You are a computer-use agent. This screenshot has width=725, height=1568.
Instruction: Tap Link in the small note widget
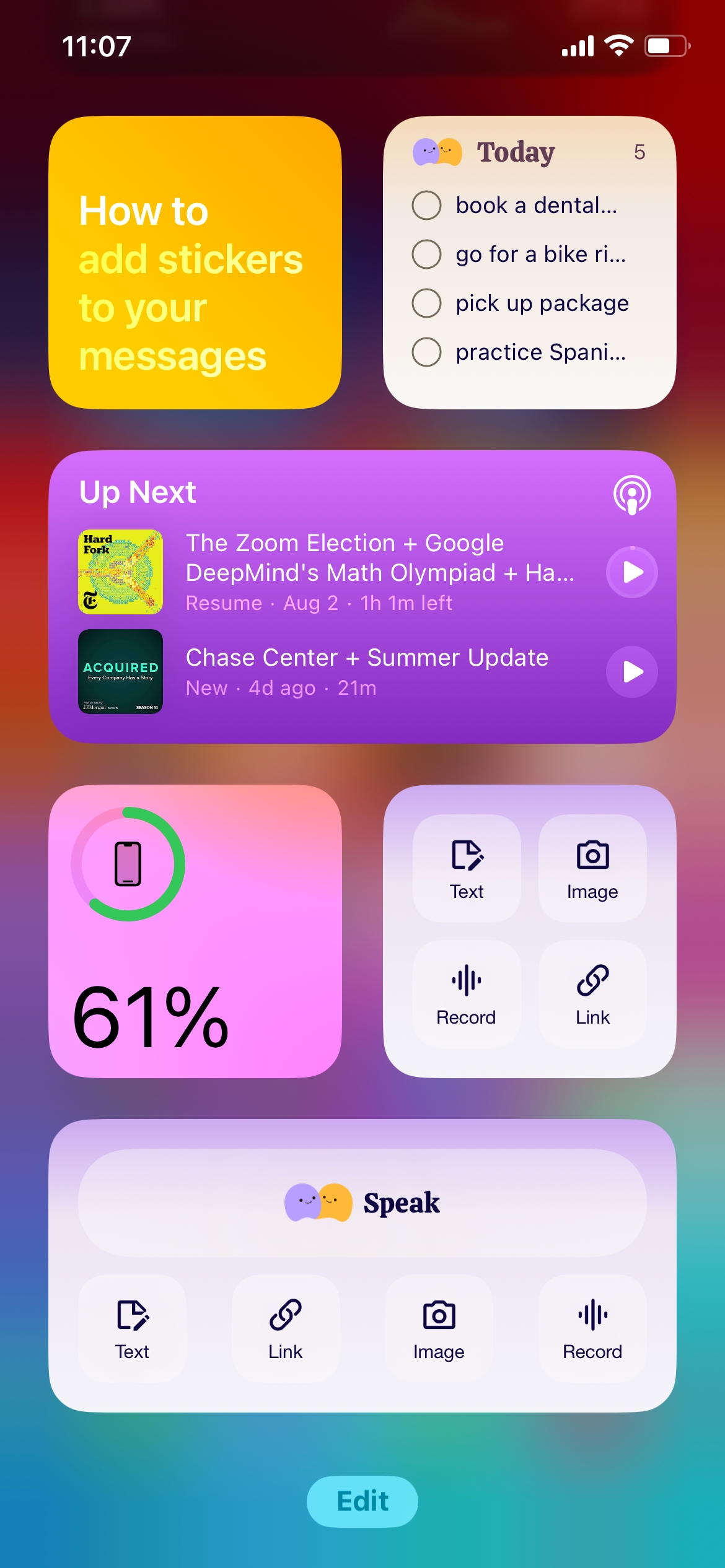tap(592, 994)
